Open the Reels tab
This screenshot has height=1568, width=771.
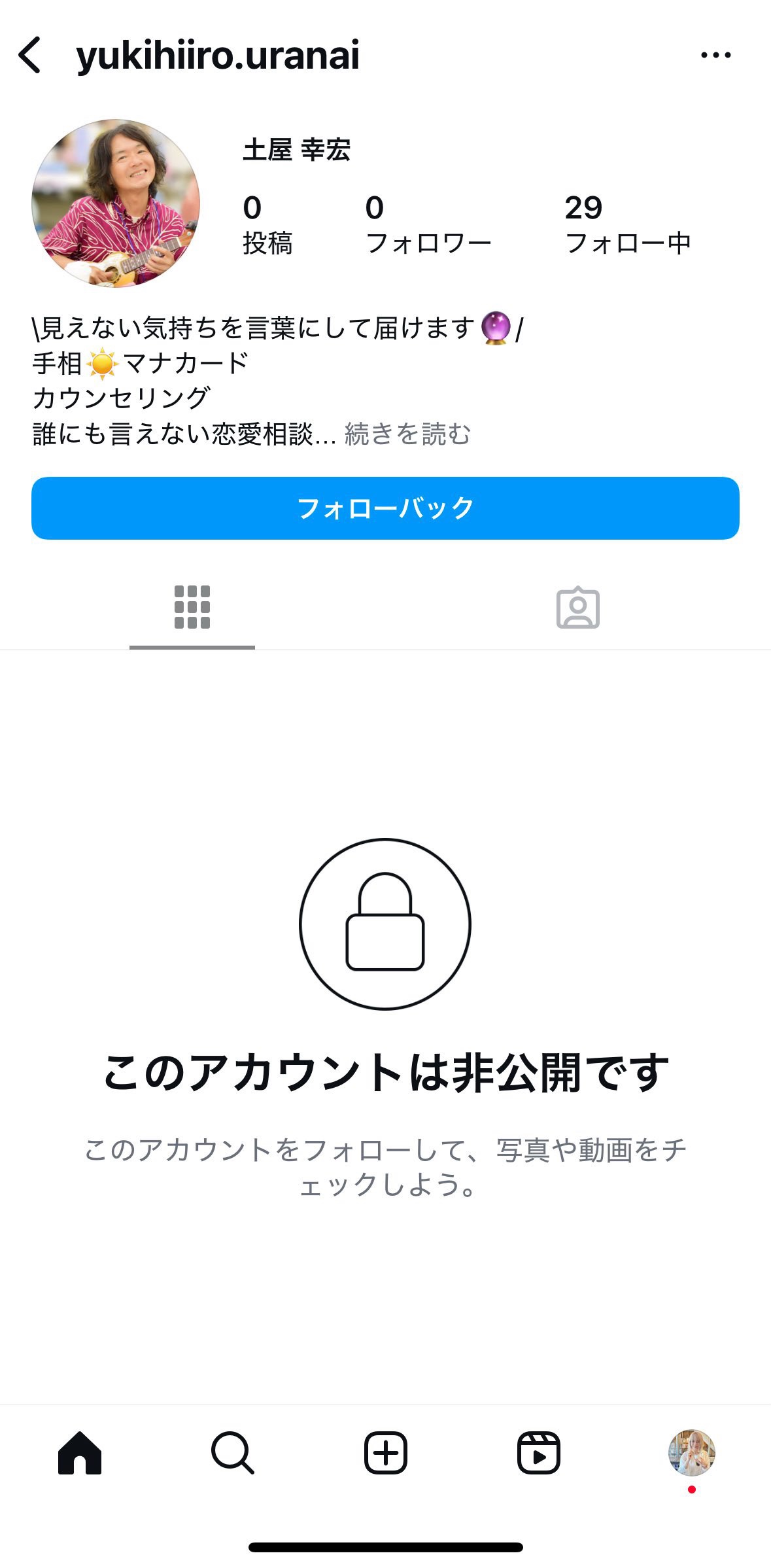pyautogui.click(x=538, y=1453)
